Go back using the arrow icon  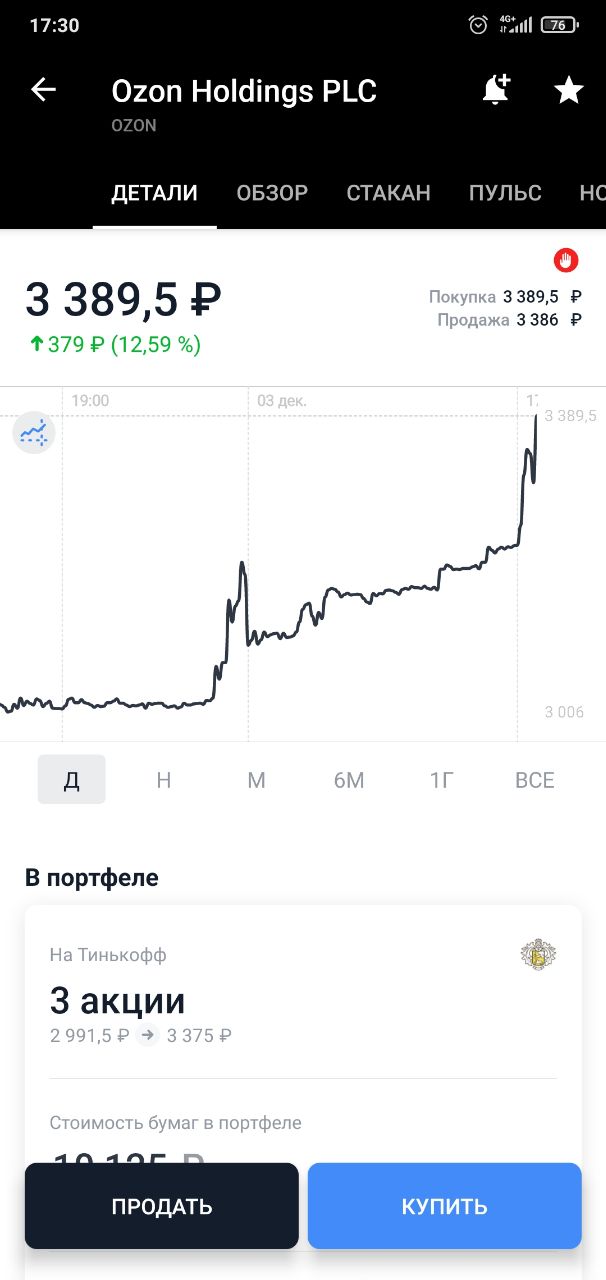44,91
